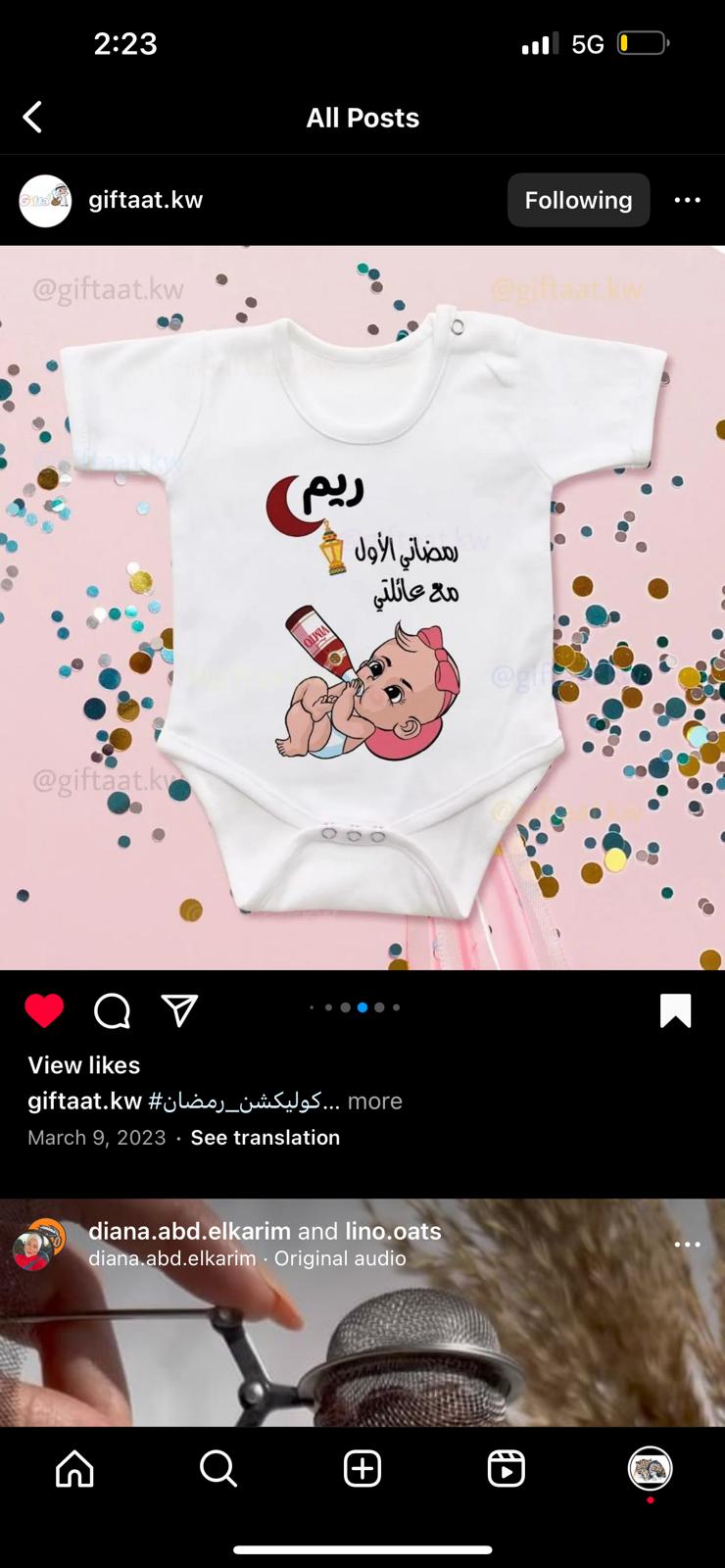Screen dimensions: 725x1568
Task: Share the giftaat.kw post
Action: 179,1010
